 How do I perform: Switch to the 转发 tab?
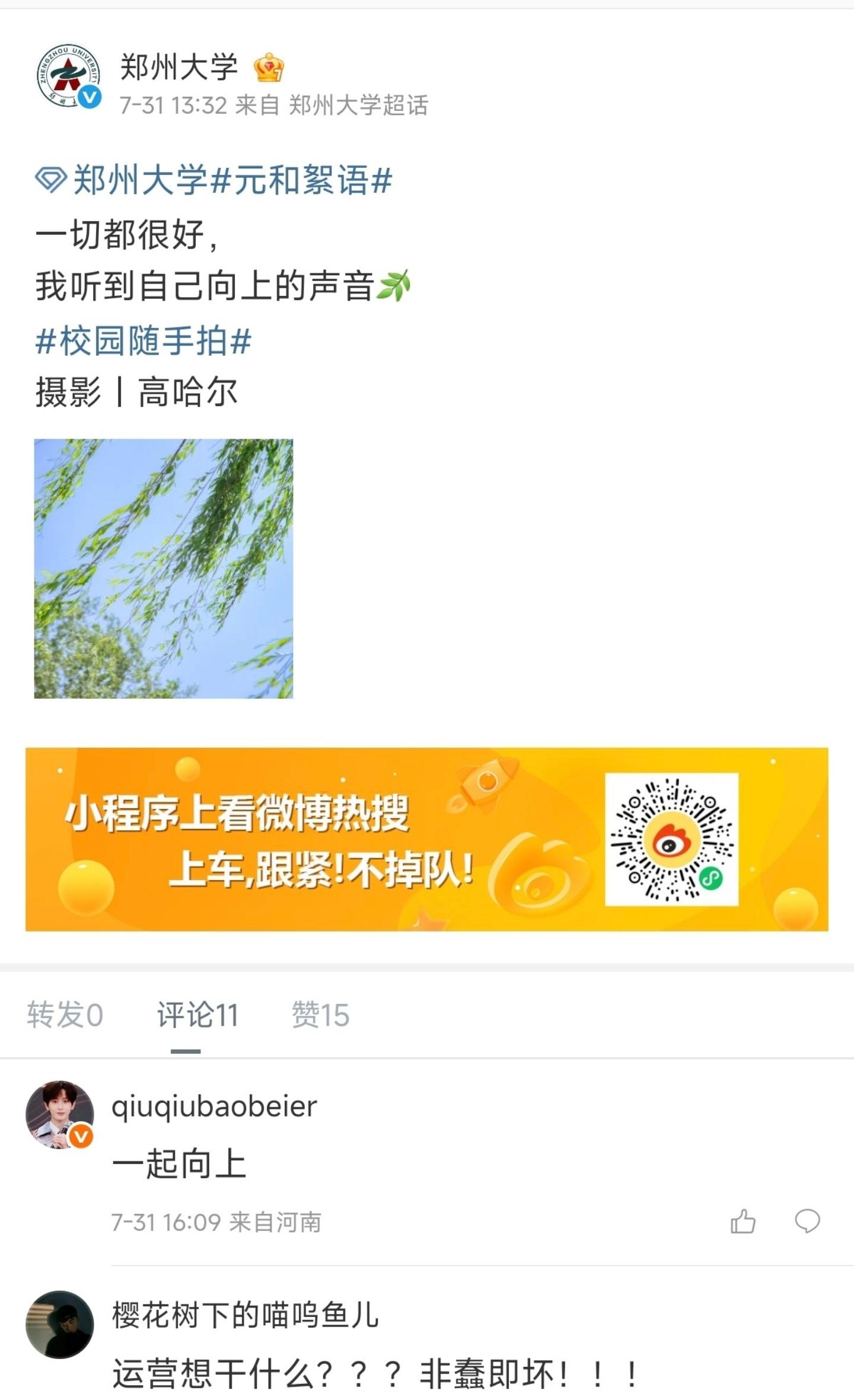pos(65,1015)
